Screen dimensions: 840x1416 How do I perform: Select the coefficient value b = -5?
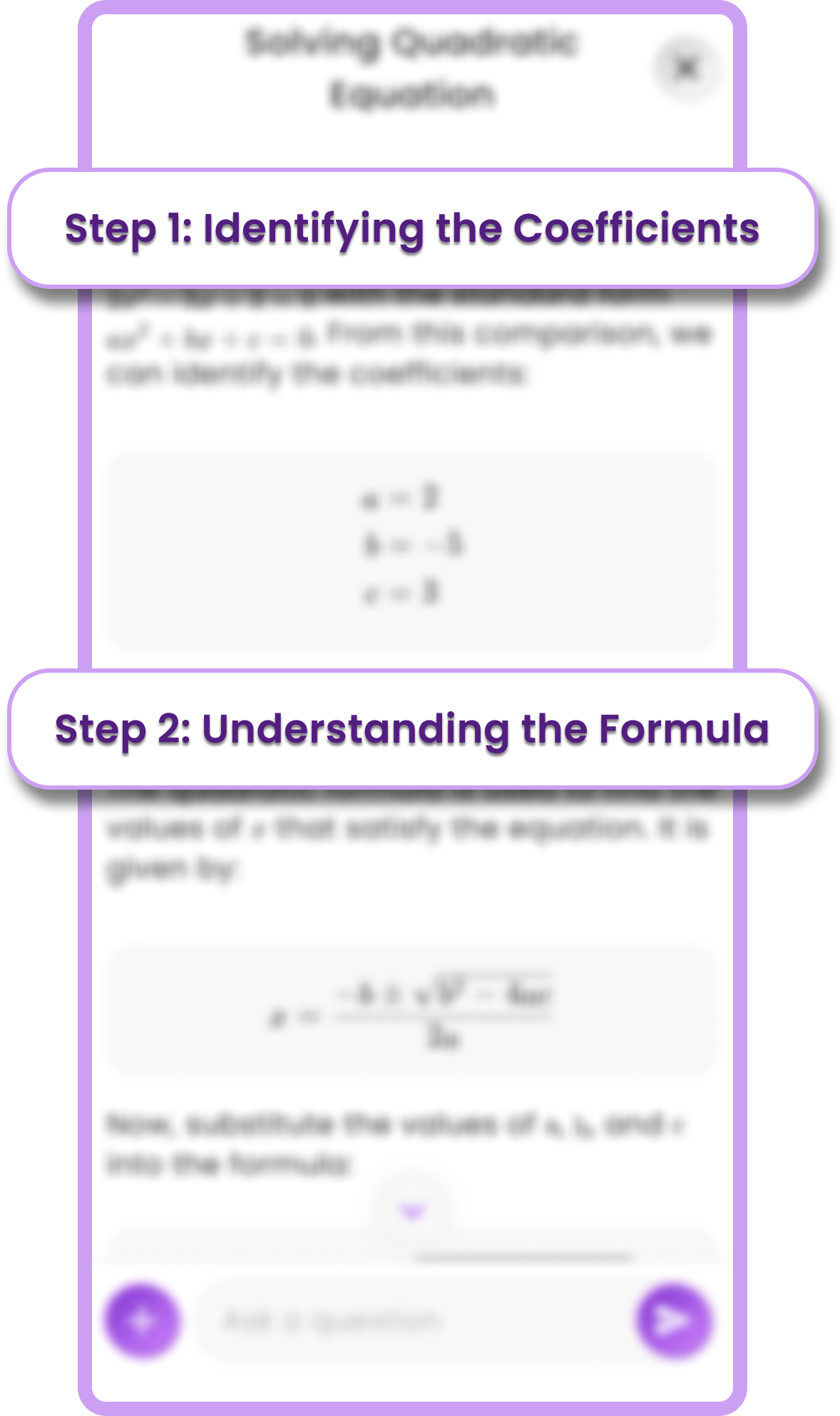403,546
